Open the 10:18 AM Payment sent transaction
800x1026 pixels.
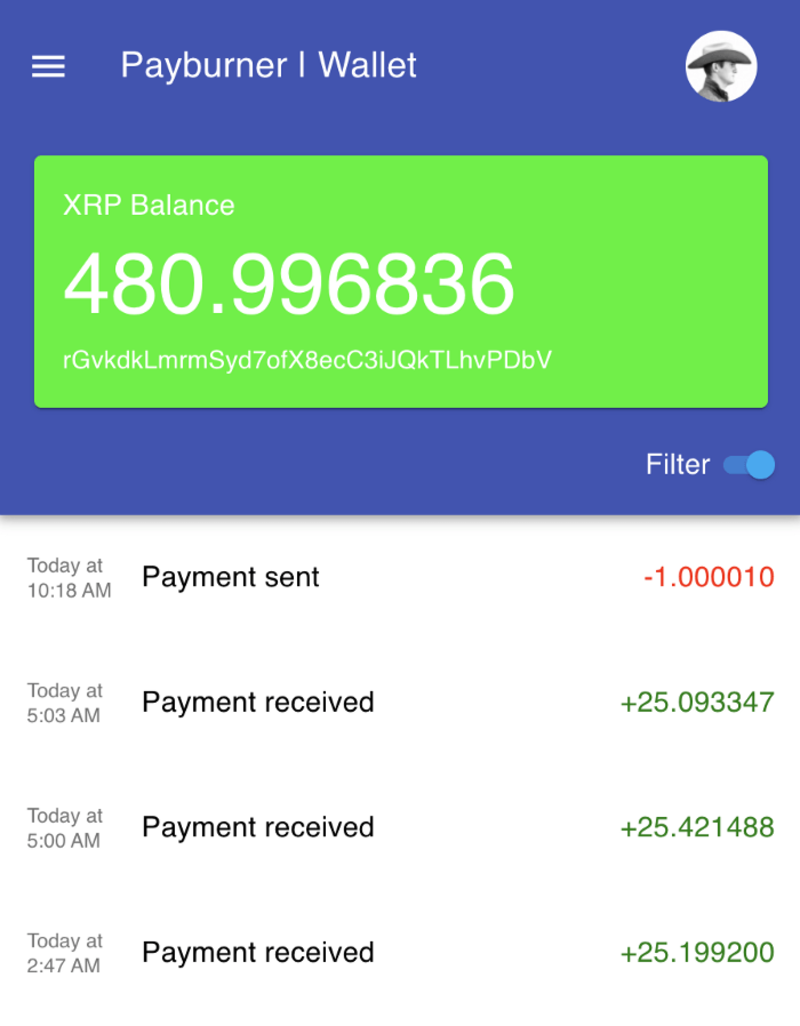click(400, 578)
